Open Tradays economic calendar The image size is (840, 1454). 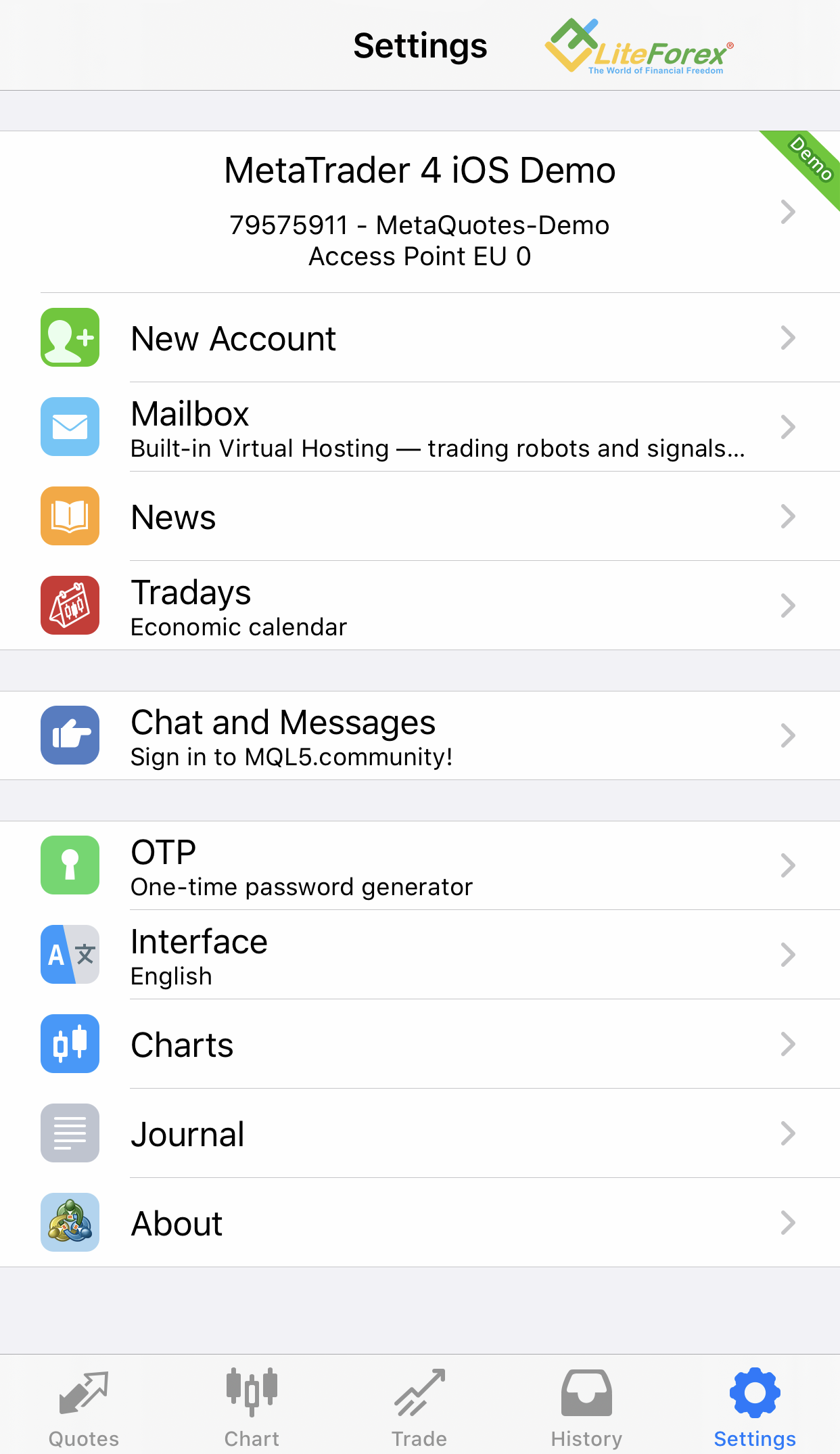click(x=420, y=606)
